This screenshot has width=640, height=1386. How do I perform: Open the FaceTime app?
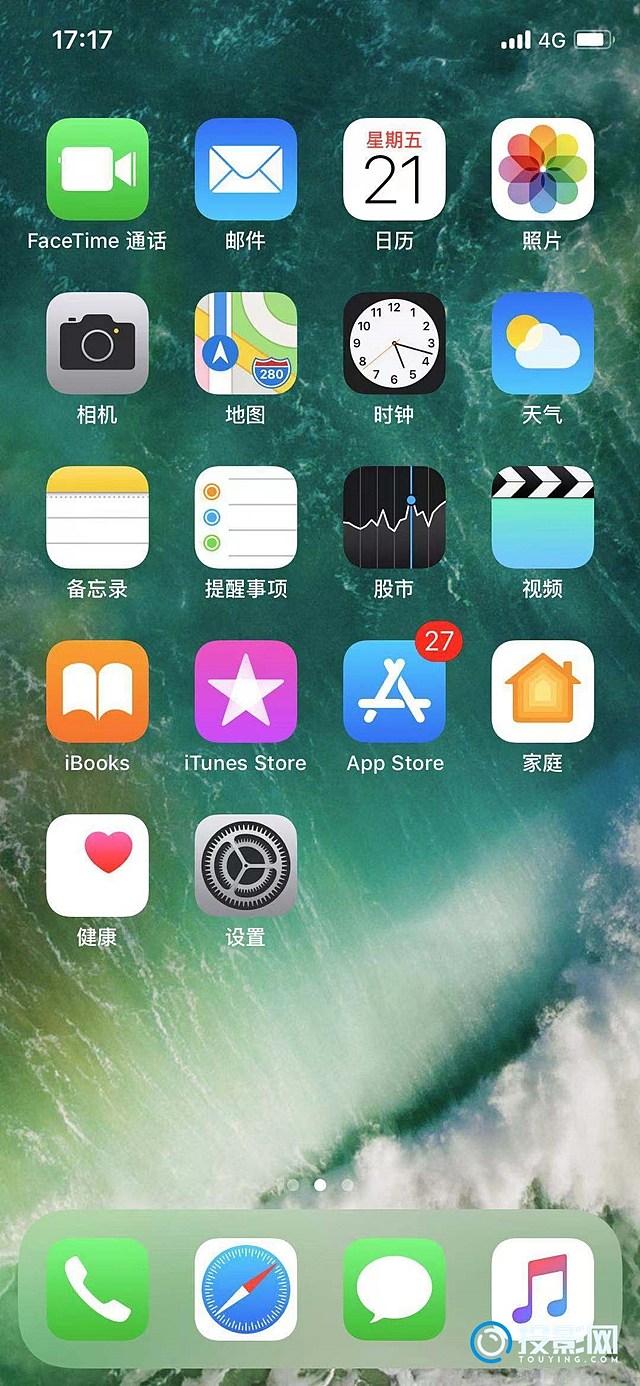coord(97,169)
